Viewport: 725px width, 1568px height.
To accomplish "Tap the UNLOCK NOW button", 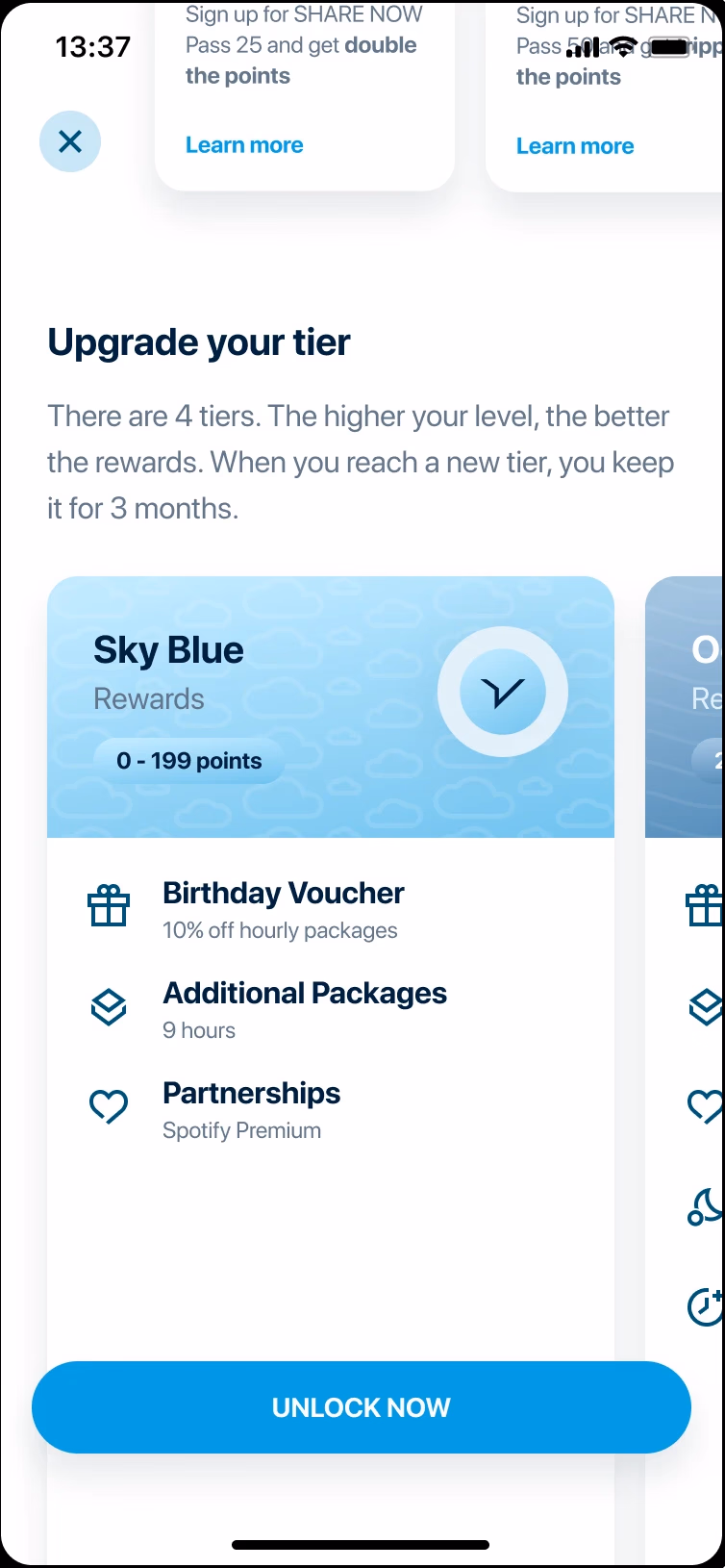I will tap(362, 1407).
